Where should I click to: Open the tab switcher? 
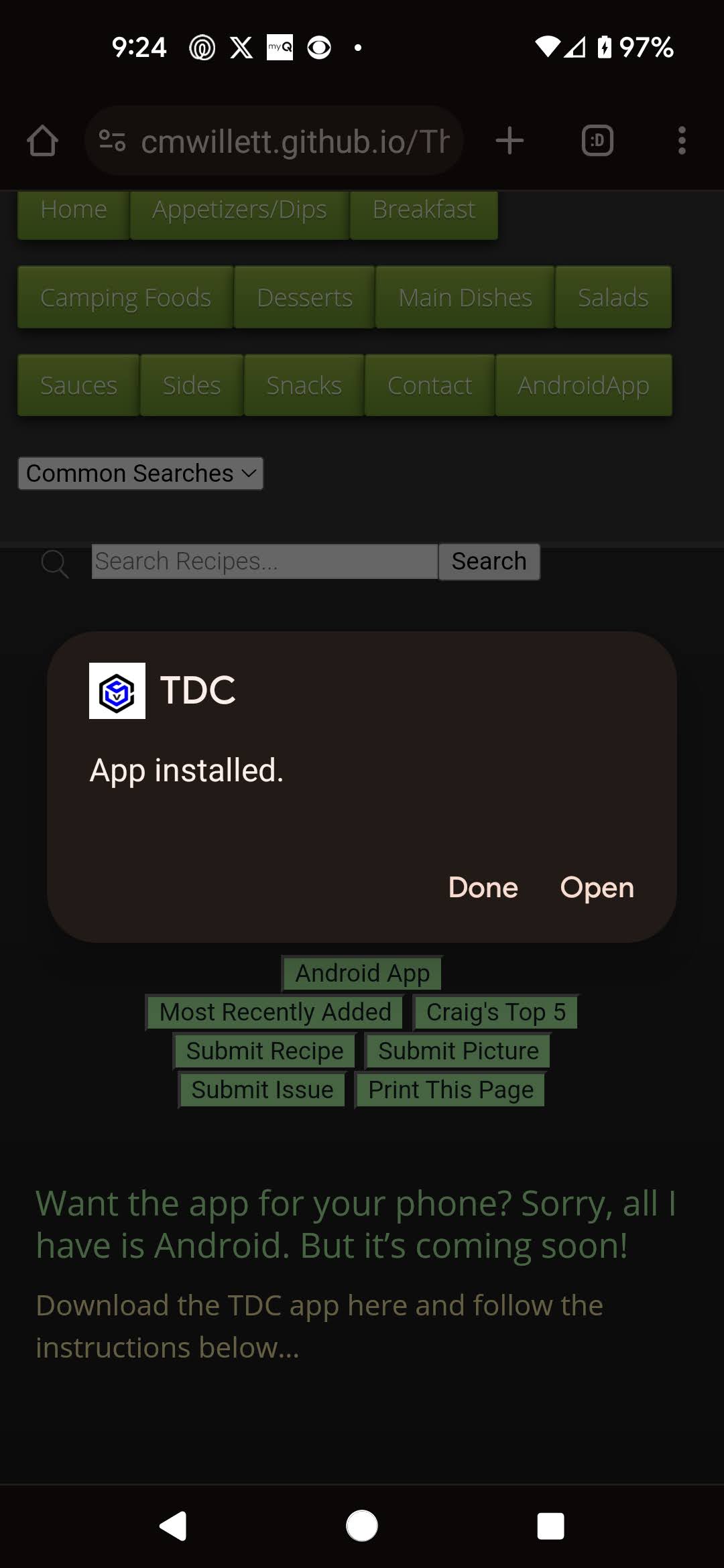coord(597,141)
